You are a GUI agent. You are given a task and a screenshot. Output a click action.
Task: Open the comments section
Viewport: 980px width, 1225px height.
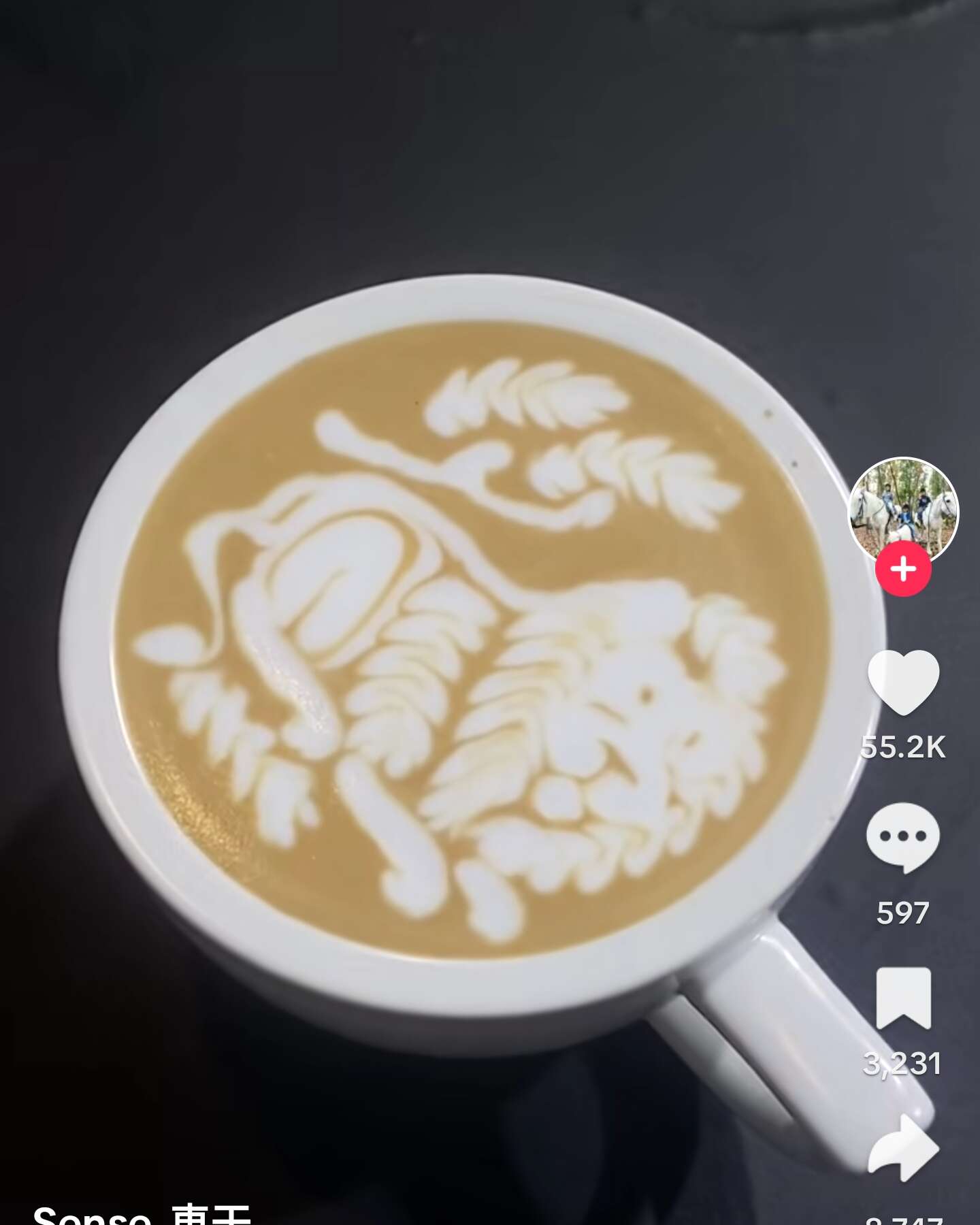coord(903,837)
